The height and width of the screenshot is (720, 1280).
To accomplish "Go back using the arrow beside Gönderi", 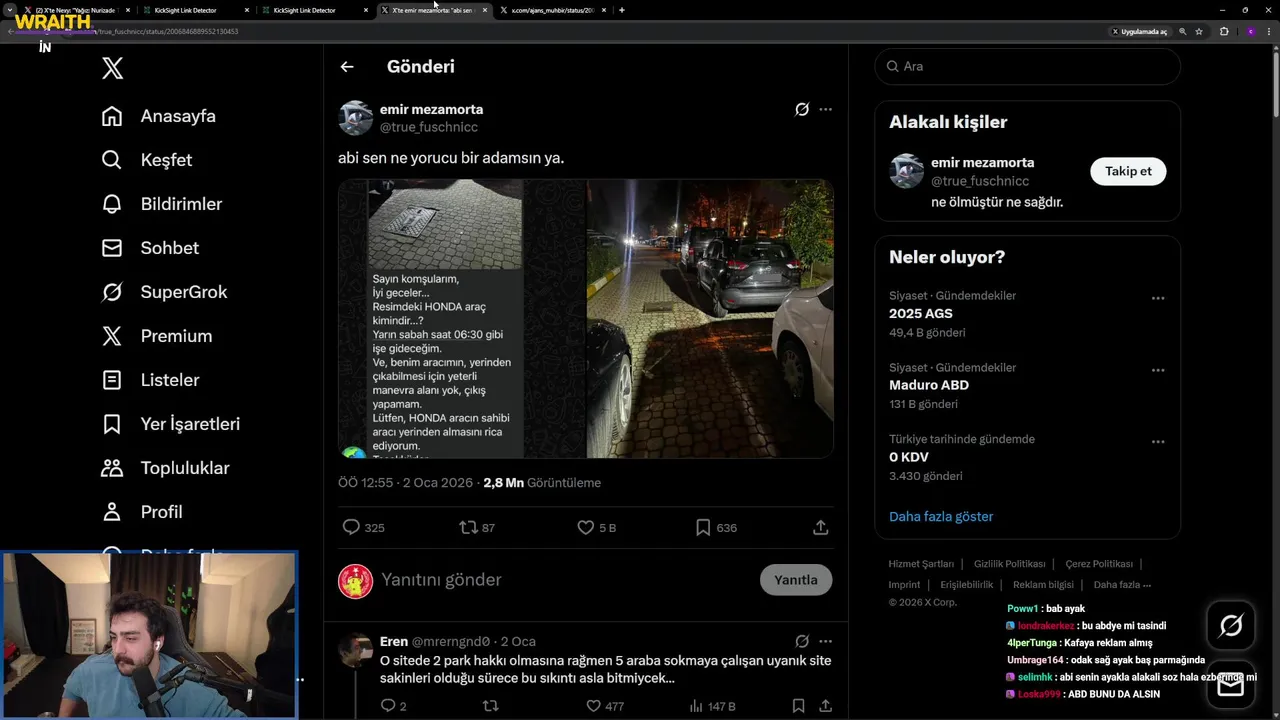I will 347,67.
